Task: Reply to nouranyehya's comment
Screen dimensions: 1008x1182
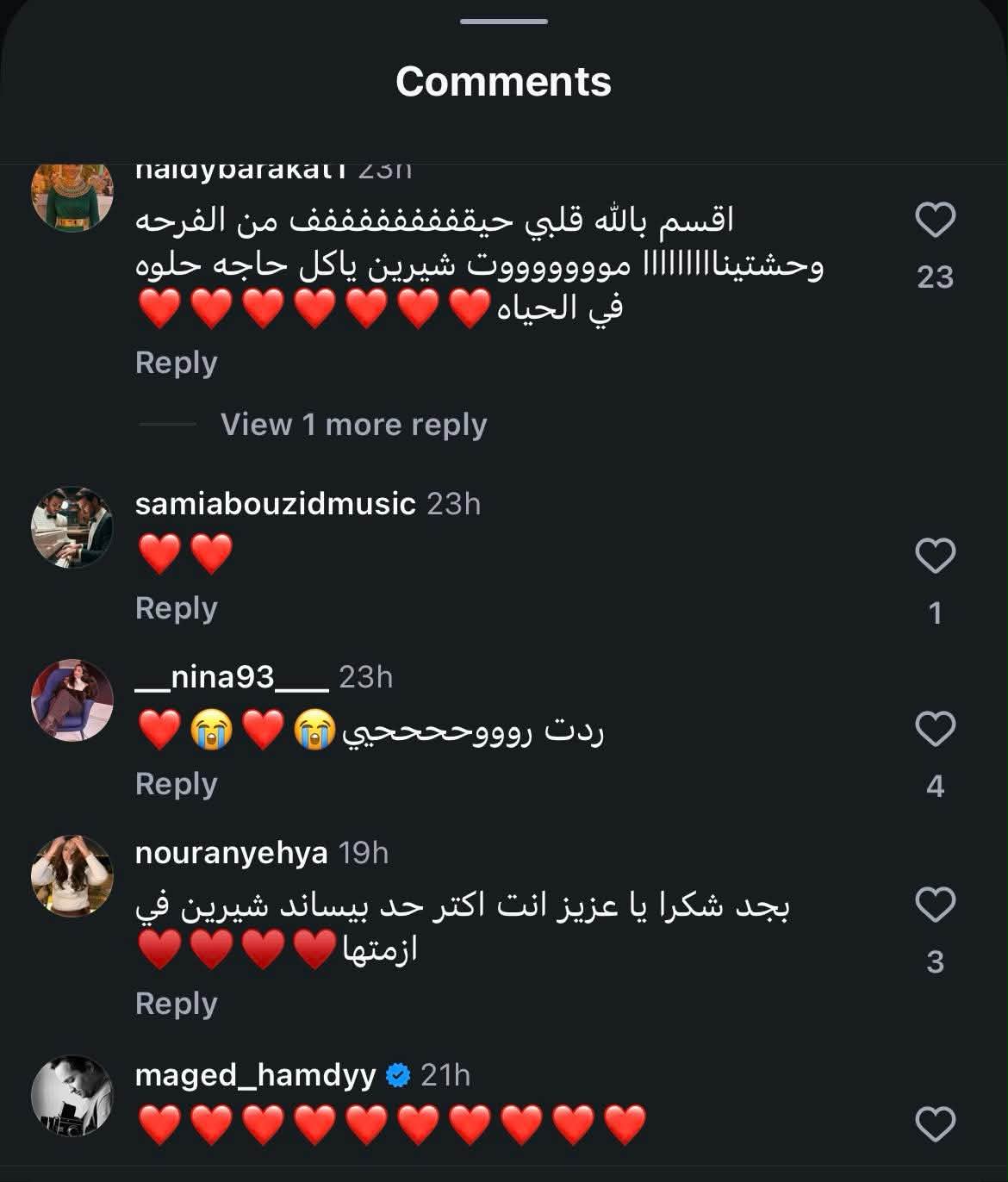Action: click(176, 1004)
